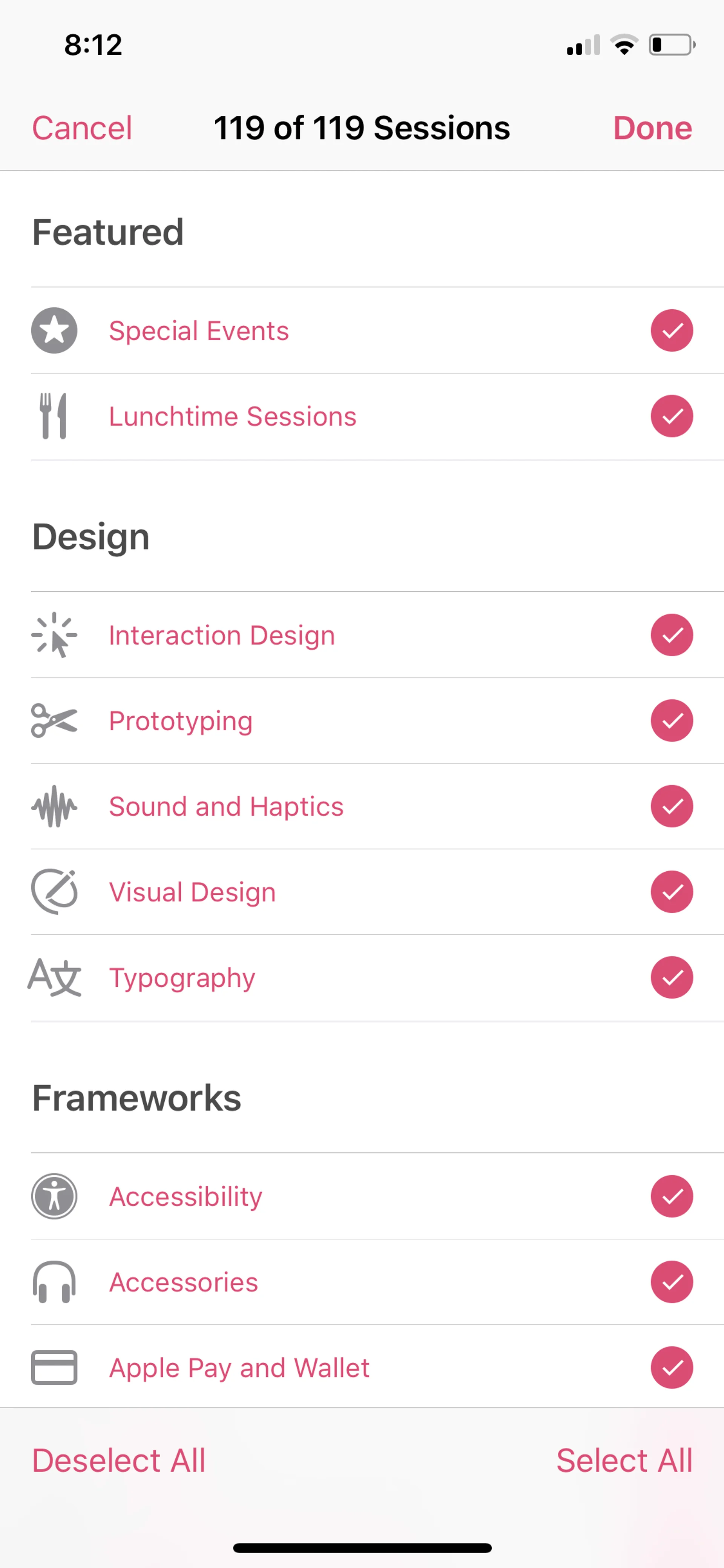Screen dimensions: 724x1568
Task: Deselect the Visual Design topic
Action: tap(672, 892)
